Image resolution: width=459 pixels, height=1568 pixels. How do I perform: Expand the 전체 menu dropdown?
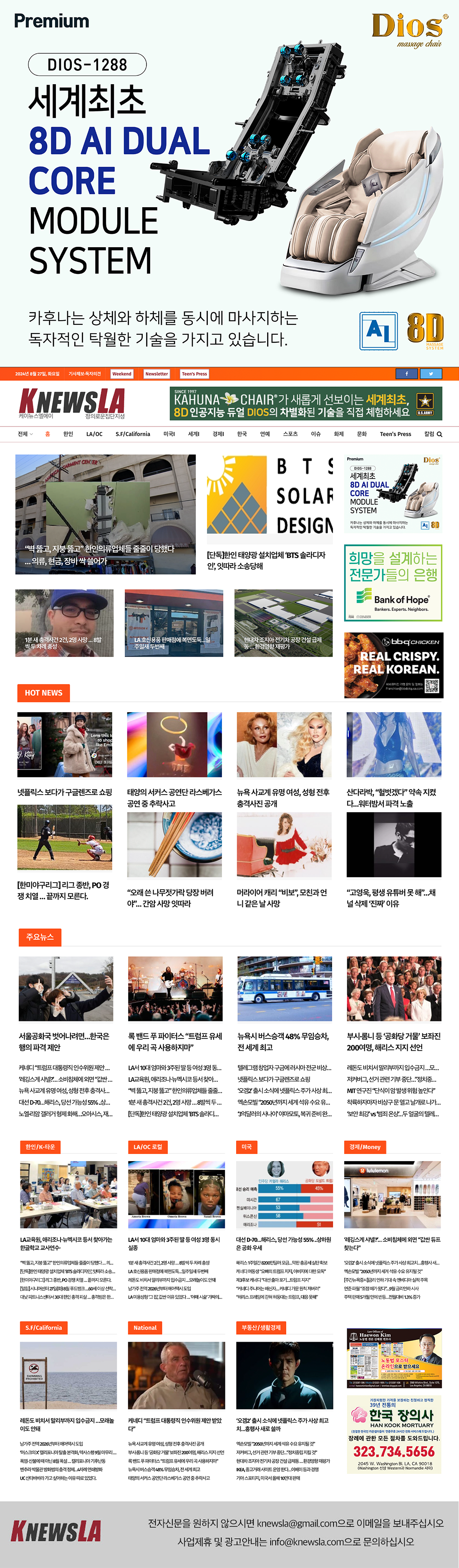[24, 434]
